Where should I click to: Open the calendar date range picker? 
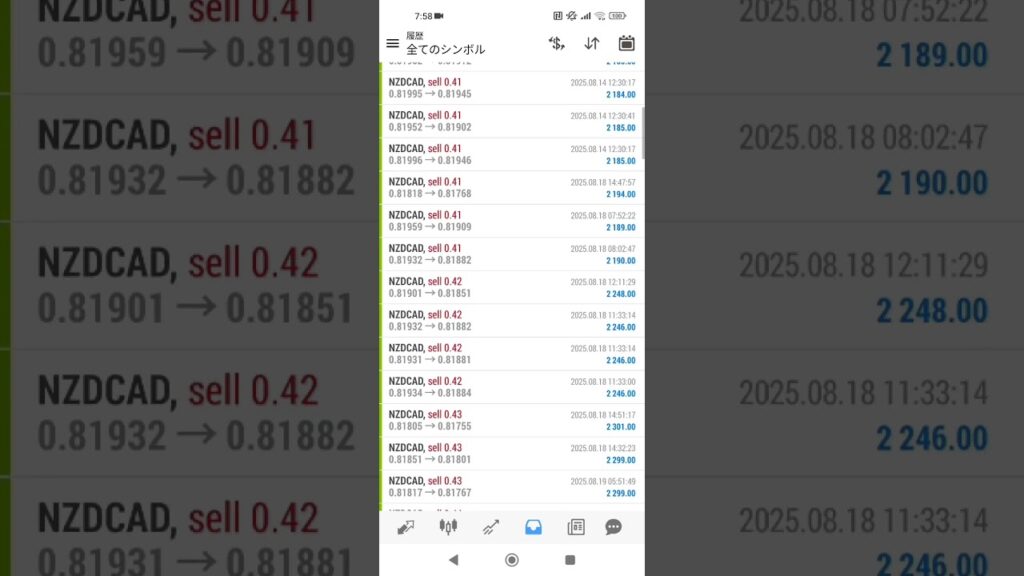[626, 43]
